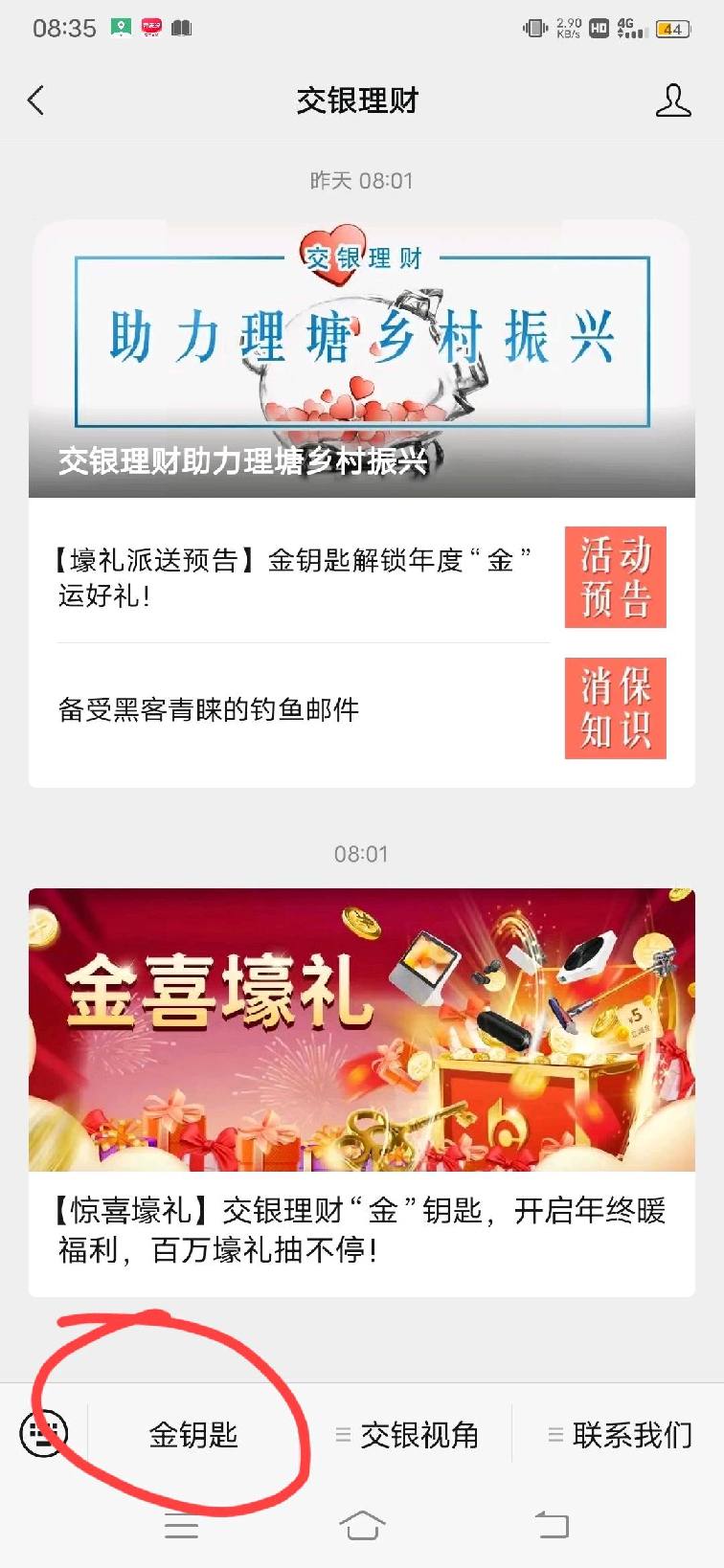Open the account profile icon
Viewport: 724px width, 1568px height.
[672, 101]
